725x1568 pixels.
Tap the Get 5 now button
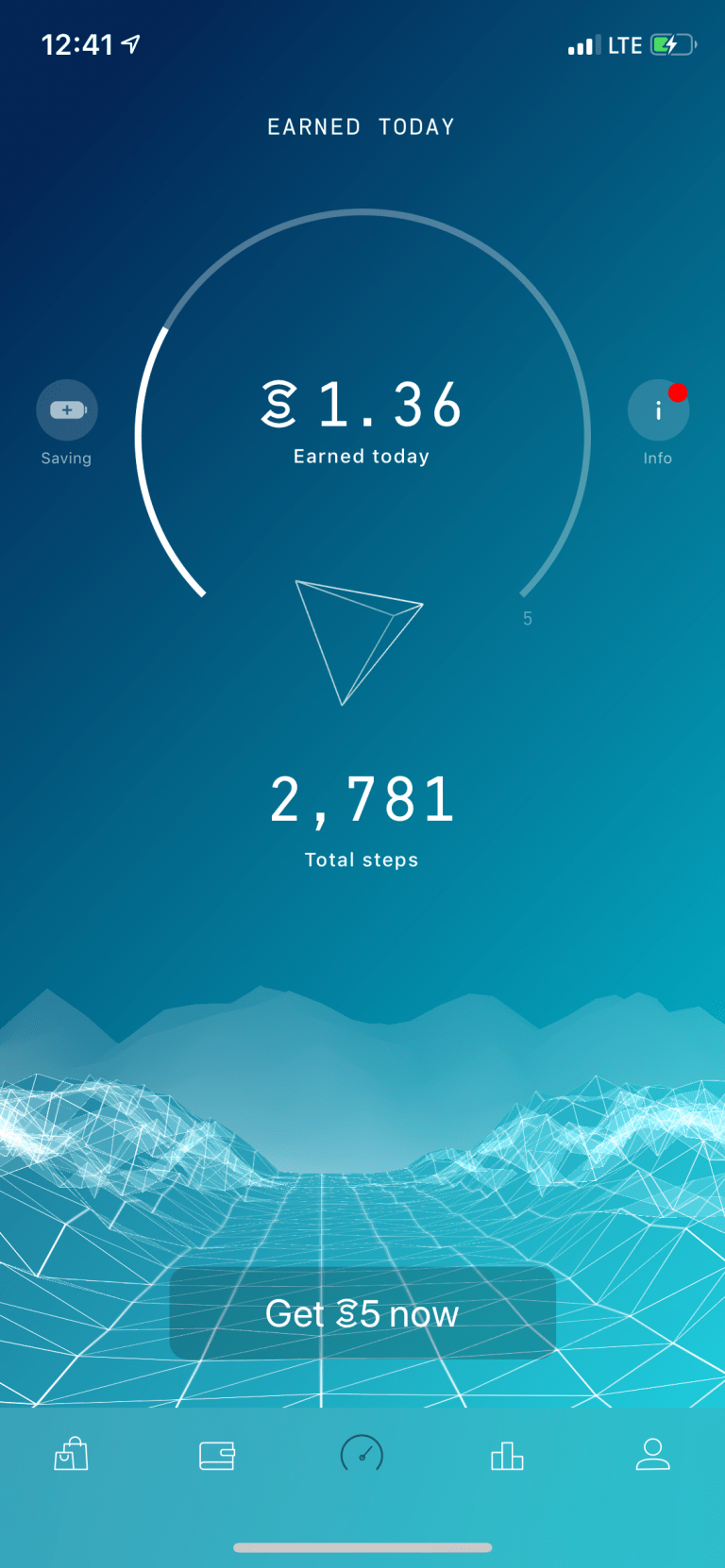362,1313
